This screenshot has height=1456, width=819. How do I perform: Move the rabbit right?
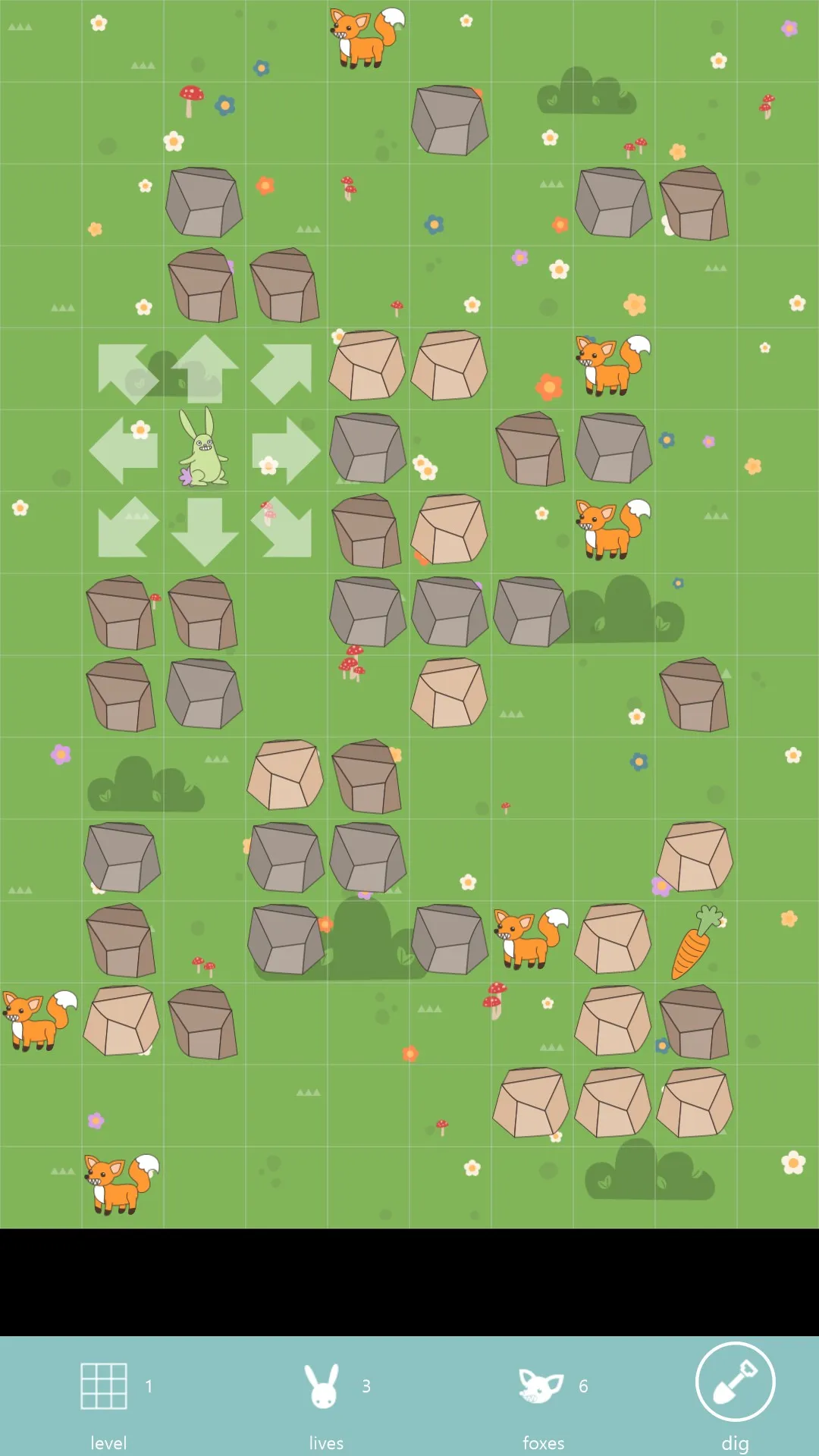[x=286, y=450]
